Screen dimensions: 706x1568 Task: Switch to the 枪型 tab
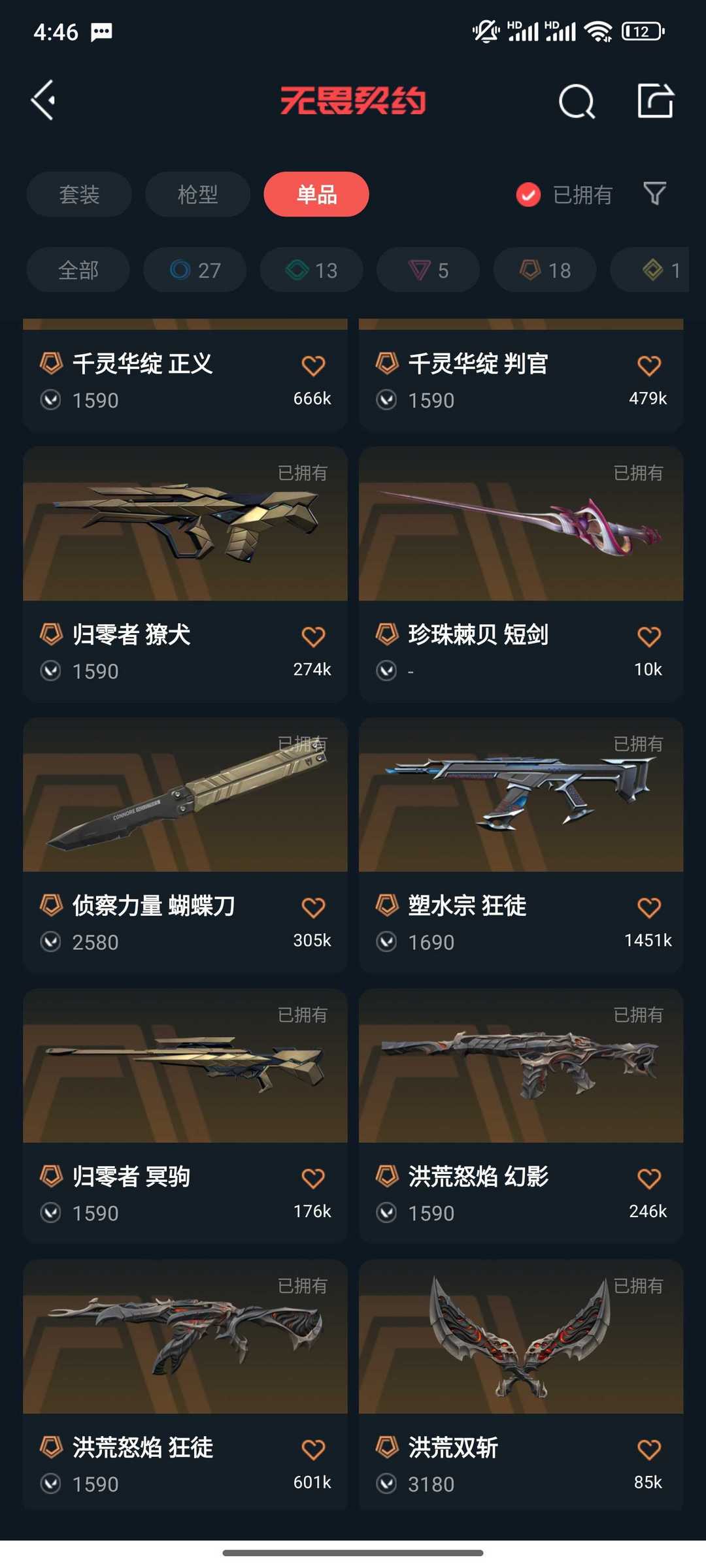[197, 194]
